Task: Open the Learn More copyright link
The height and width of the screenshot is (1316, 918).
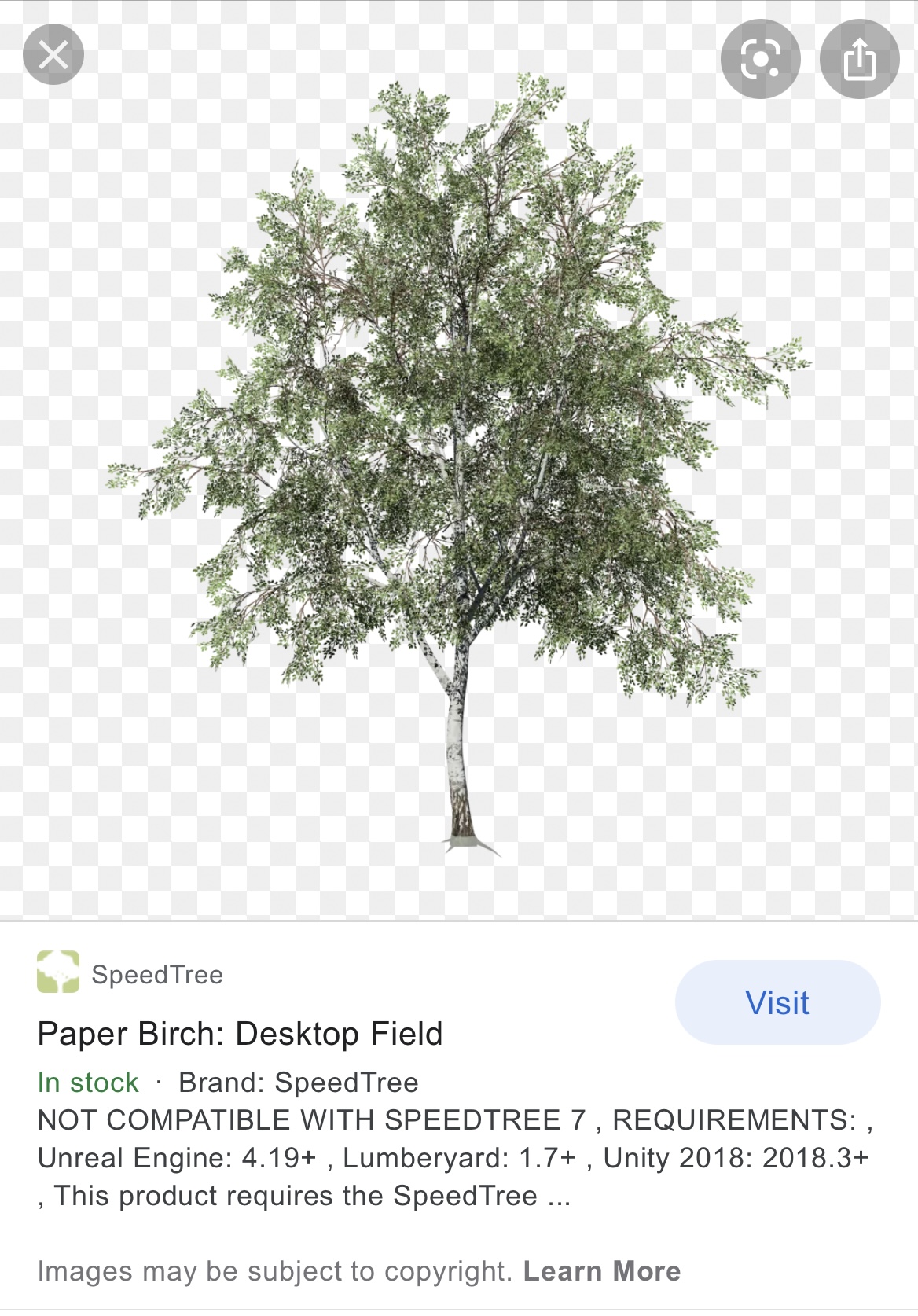Action: tap(602, 1271)
